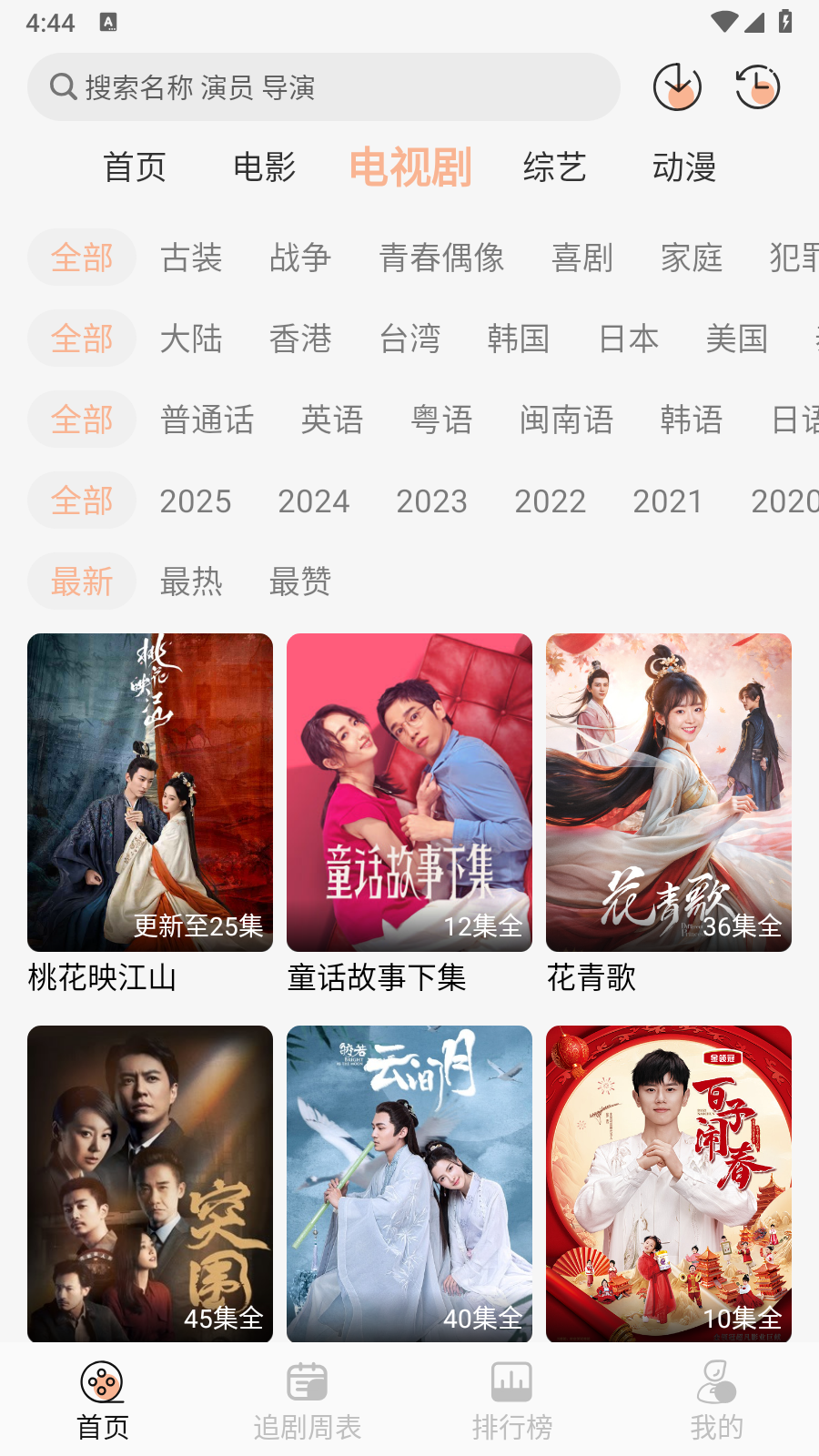
Task: Open the 我的 profile tab
Action: [716, 1401]
